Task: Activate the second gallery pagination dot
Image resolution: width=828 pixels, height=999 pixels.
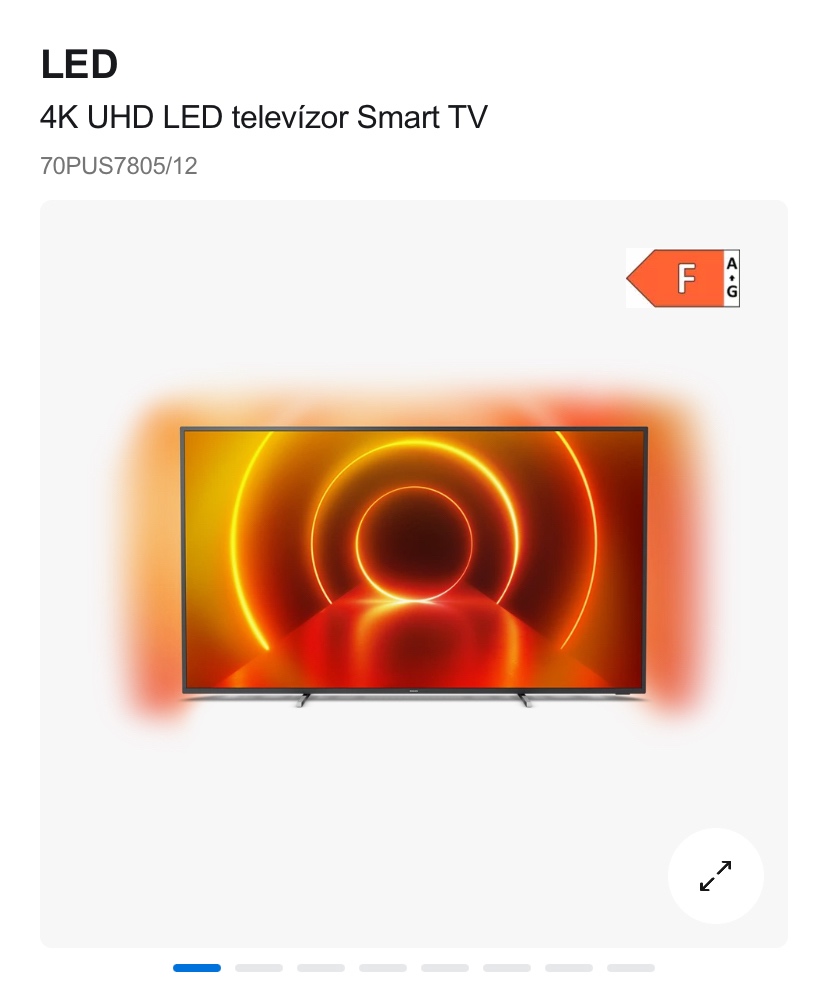Action: coord(259,968)
